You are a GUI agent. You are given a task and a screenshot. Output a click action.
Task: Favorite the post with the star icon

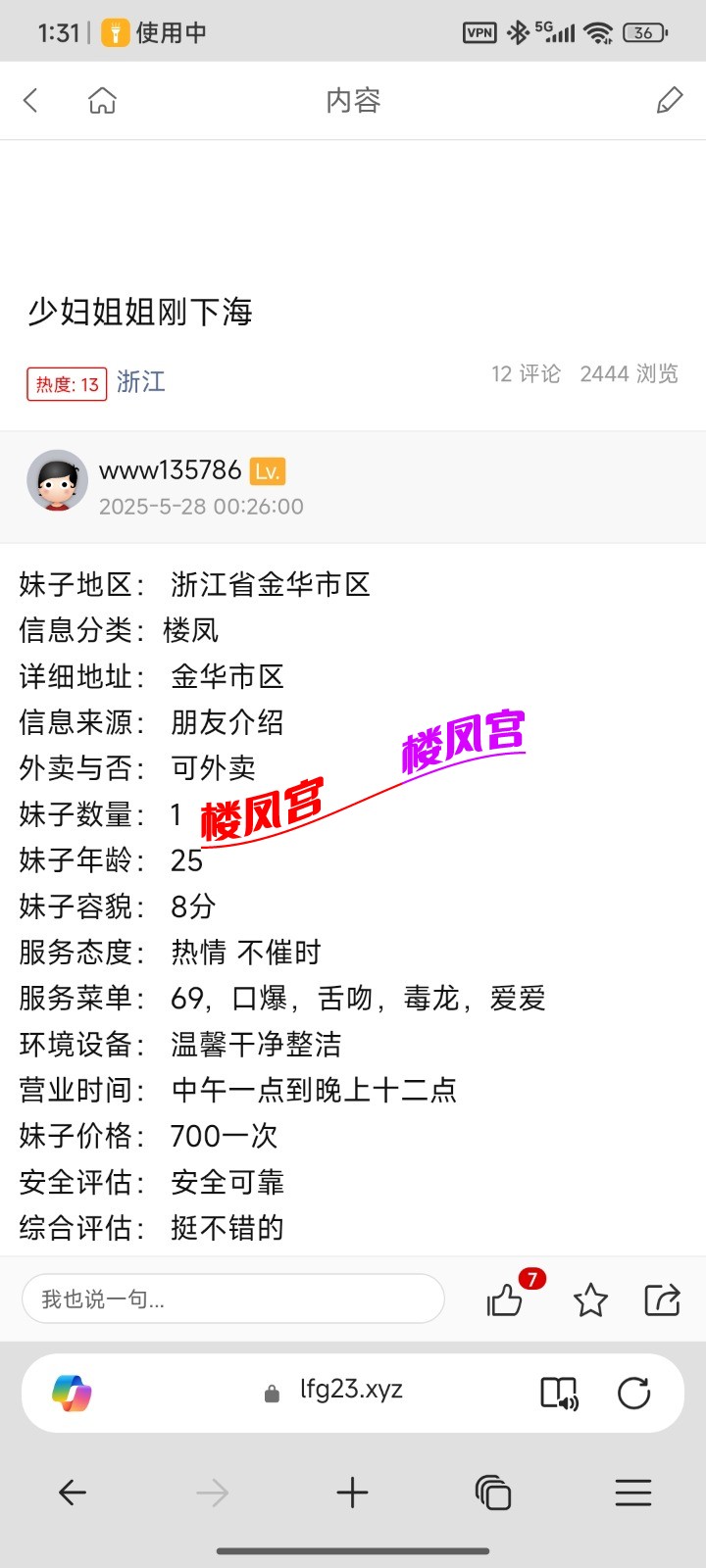(x=590, y=1300)
